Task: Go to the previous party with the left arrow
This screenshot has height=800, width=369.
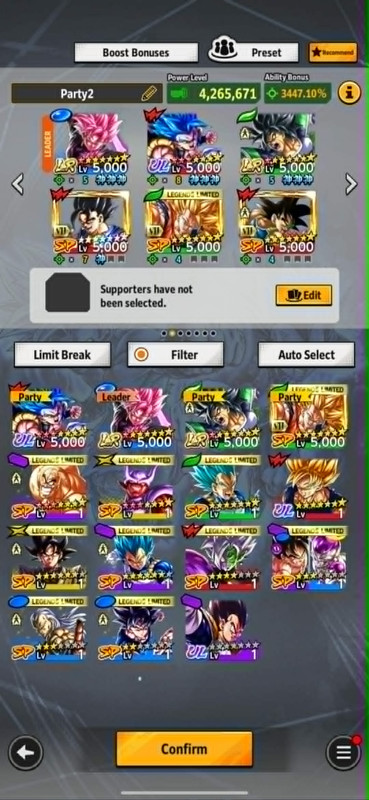Action: click(x=18, y=184)
